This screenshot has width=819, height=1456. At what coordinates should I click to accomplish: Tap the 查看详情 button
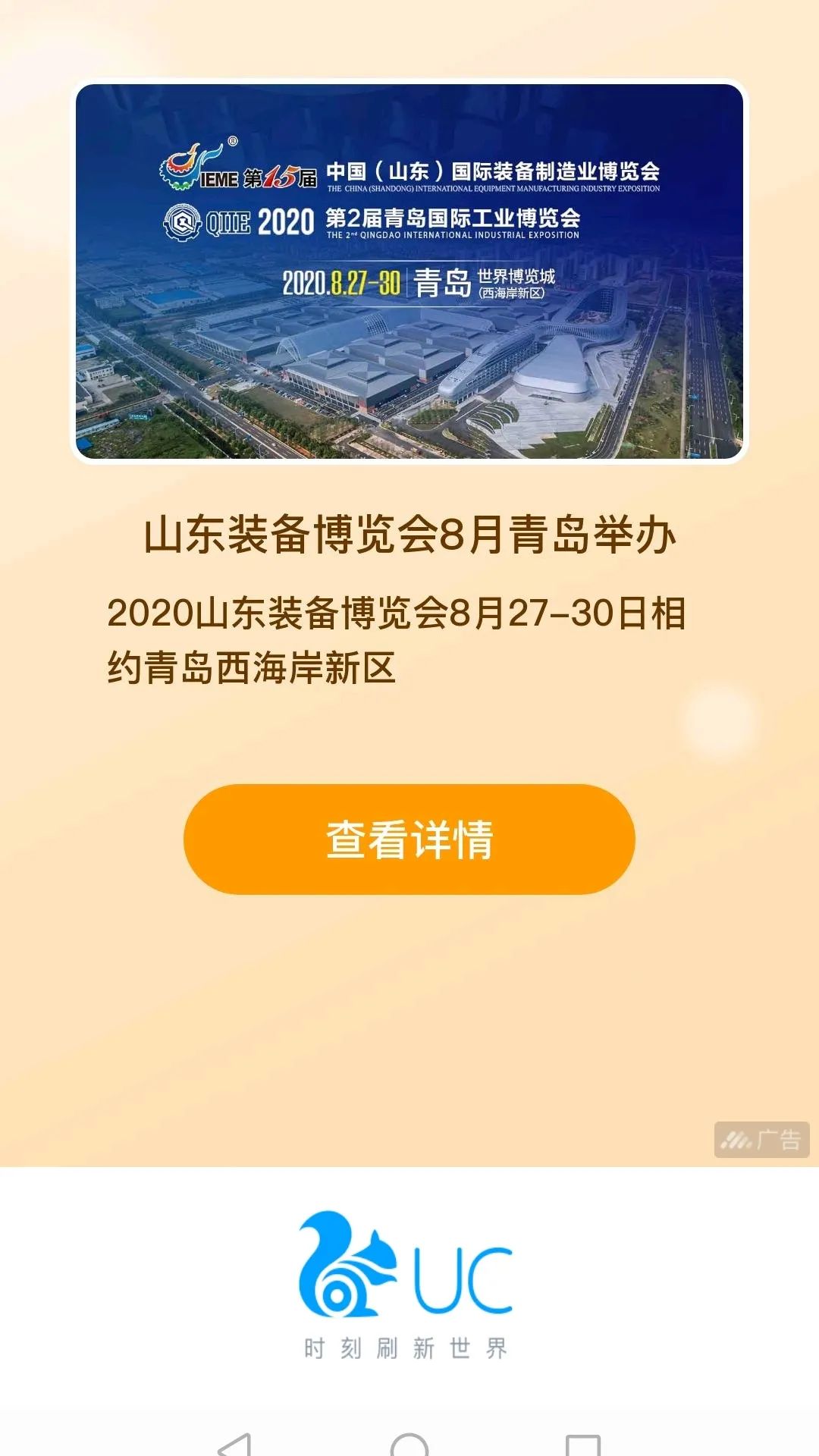(409, 839)
